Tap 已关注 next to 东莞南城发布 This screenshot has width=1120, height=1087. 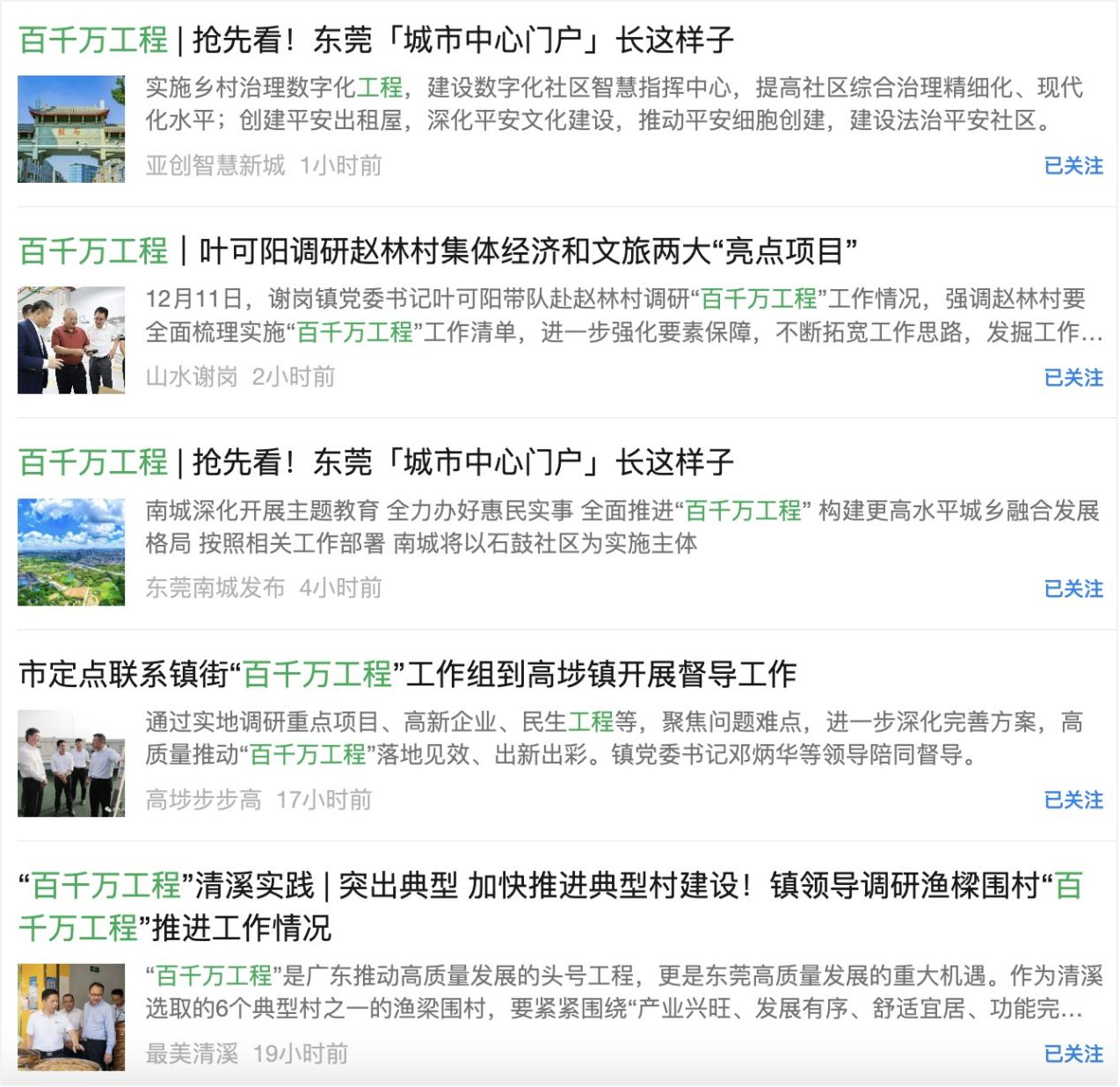point(1073,589)
